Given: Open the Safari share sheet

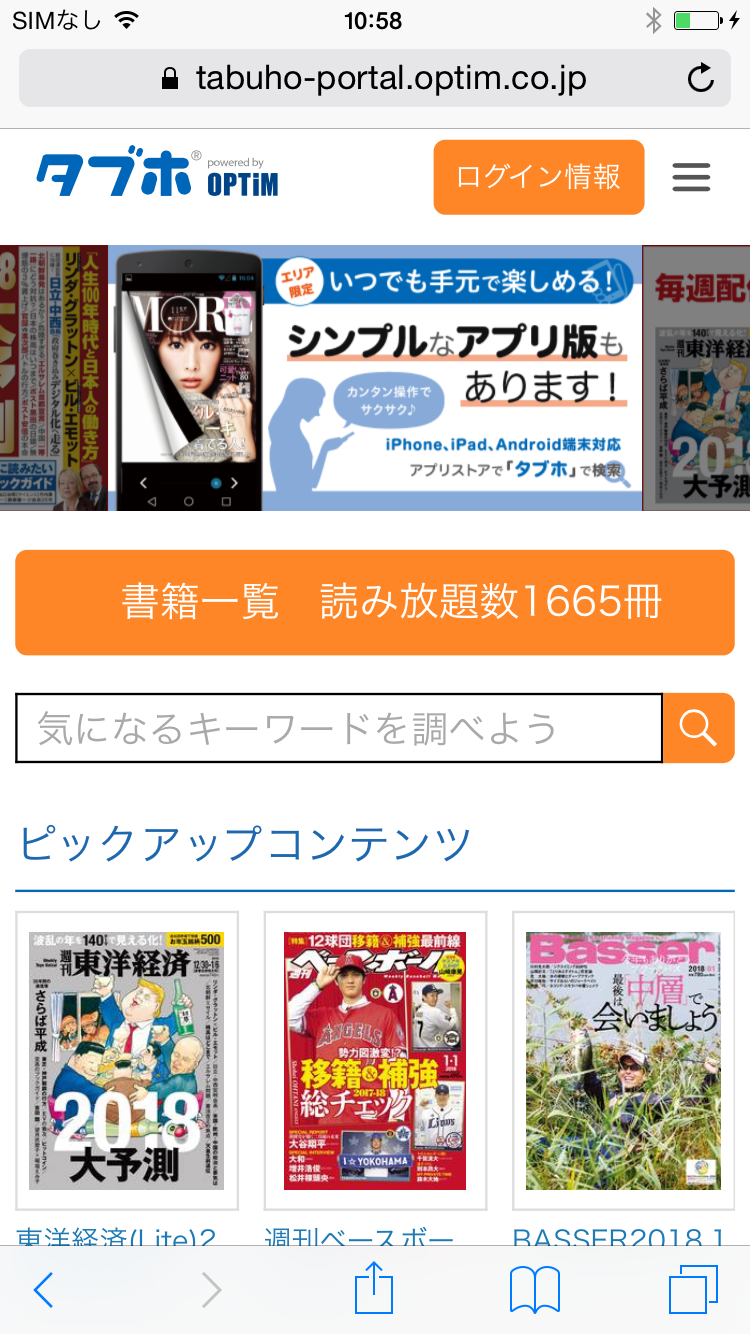Looking at the screenshot, I should (375, 1288).
